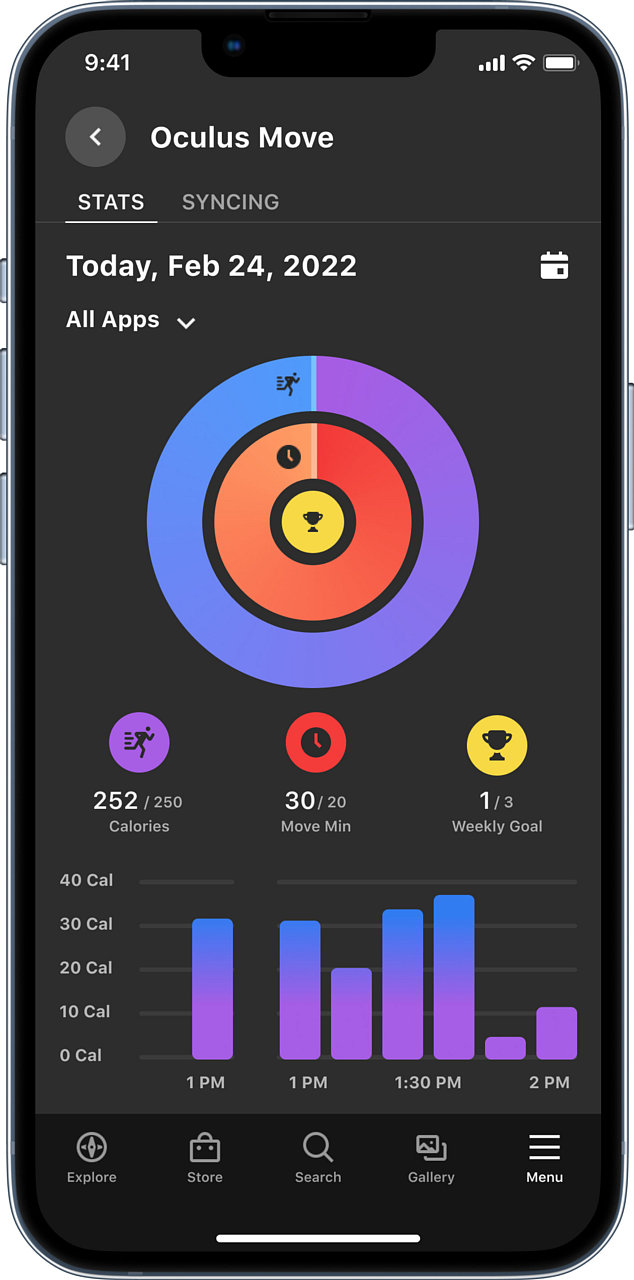Open the Search tab

click(318, 1158)
